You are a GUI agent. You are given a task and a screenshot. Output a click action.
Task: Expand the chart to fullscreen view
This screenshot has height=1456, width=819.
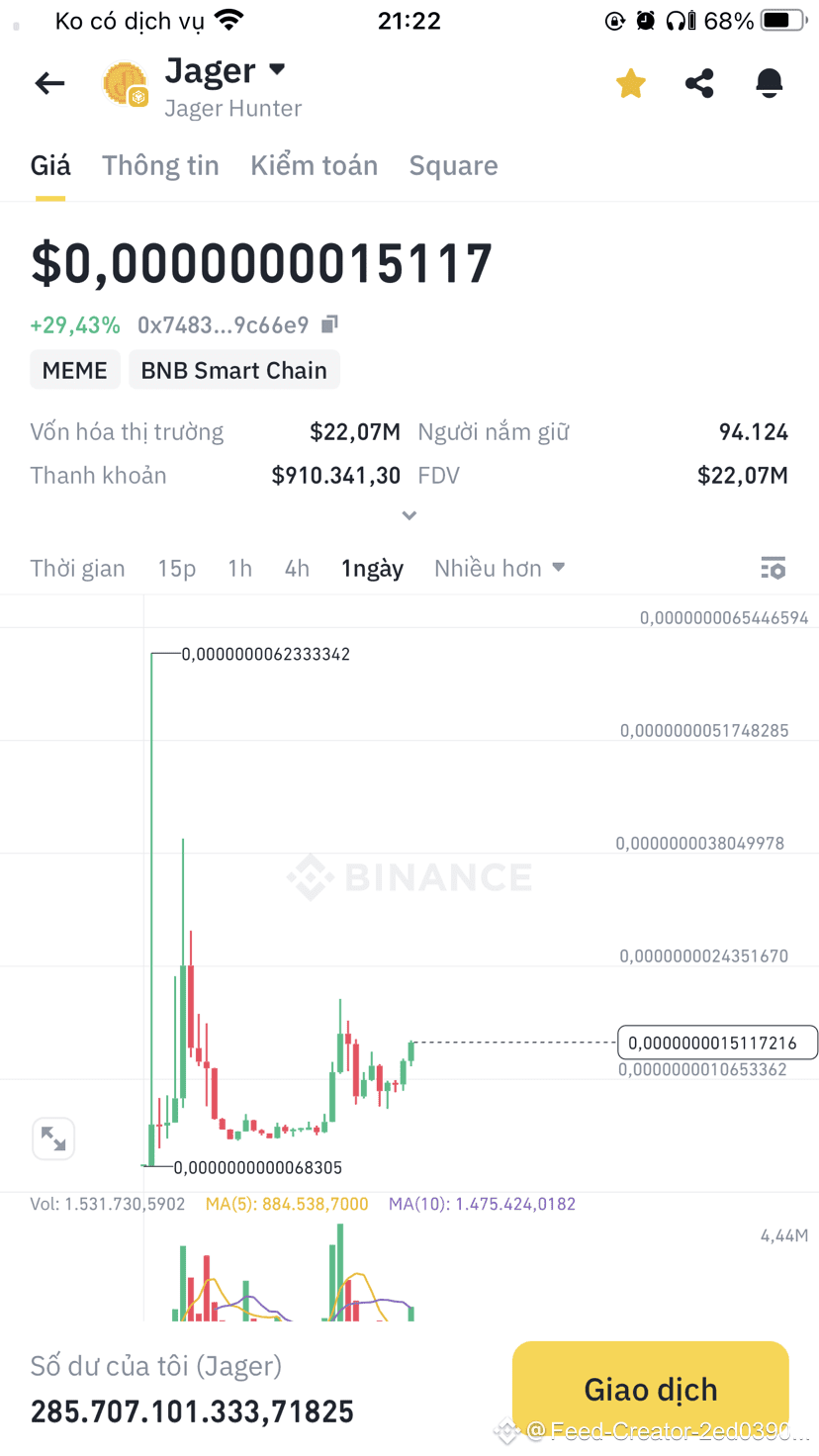53,1138
